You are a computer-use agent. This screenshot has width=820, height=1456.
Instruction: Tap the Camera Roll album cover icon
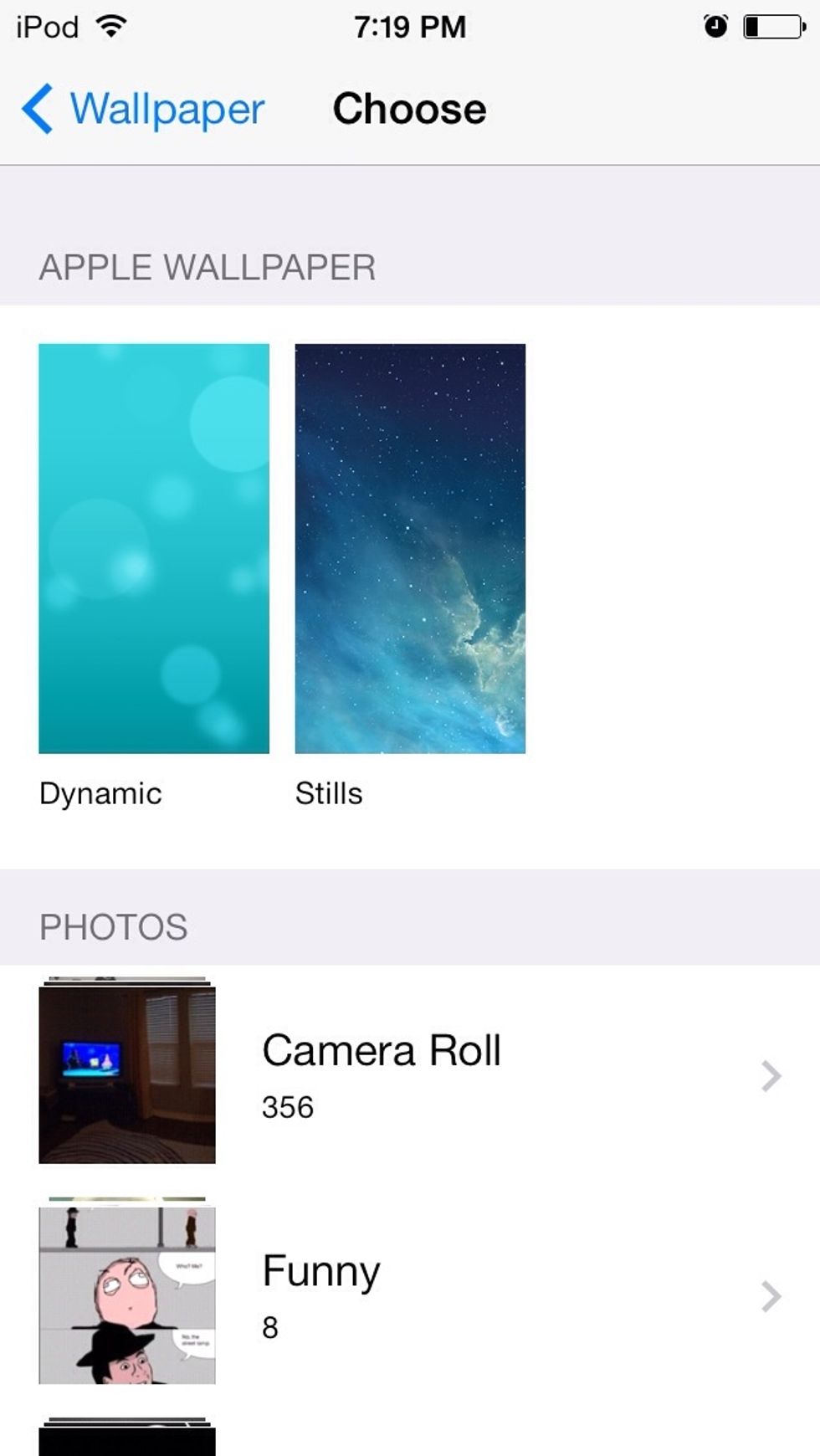pos(127,1074)
